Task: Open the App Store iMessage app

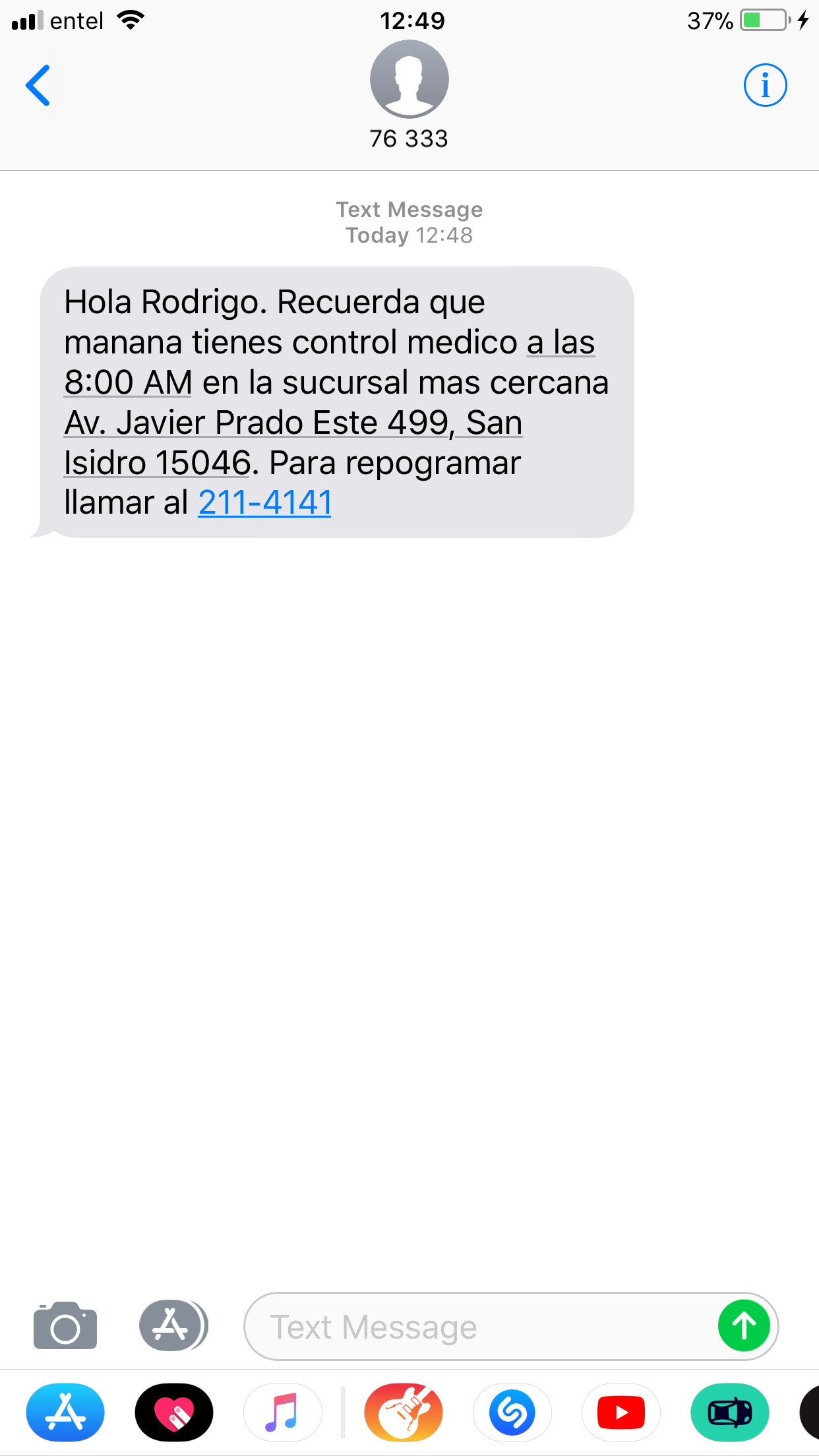Action: click(65, 1412)
